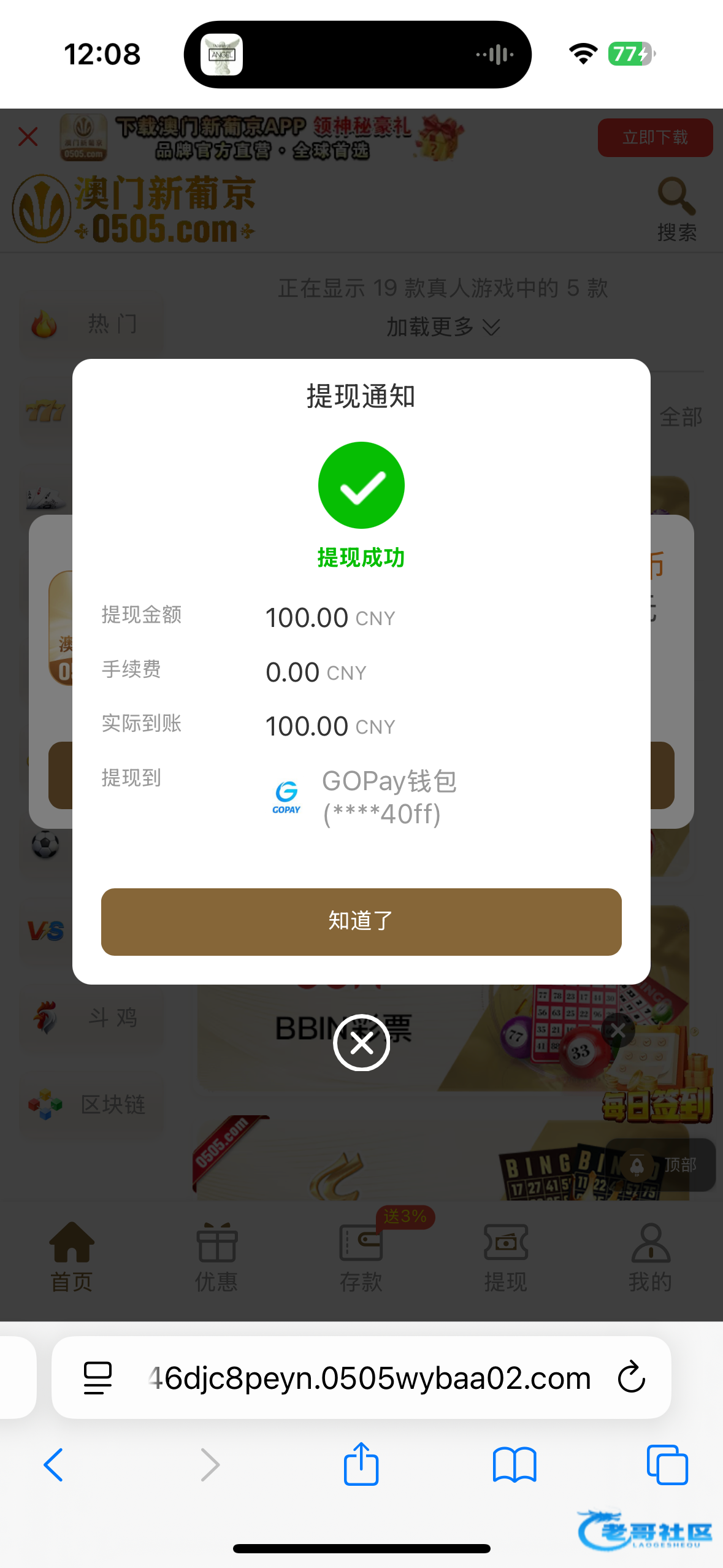This screenshot has height=1568, width=723.
Task: Reload the current page
Action: point(631,1378)
